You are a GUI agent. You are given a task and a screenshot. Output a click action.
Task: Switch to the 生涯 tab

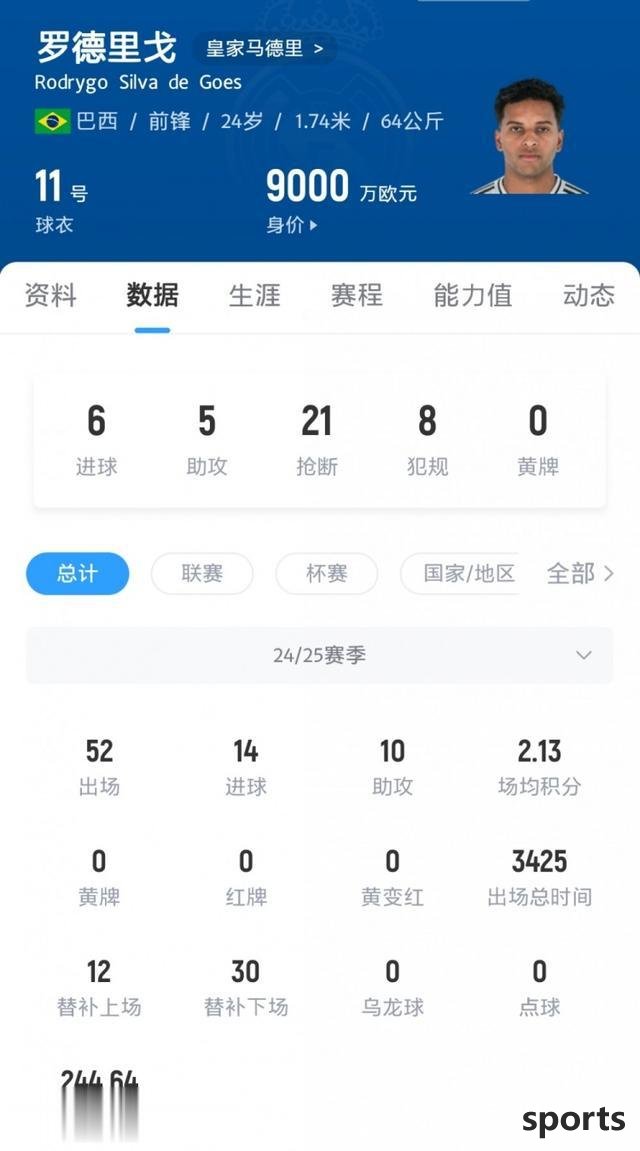coord(255,295)
